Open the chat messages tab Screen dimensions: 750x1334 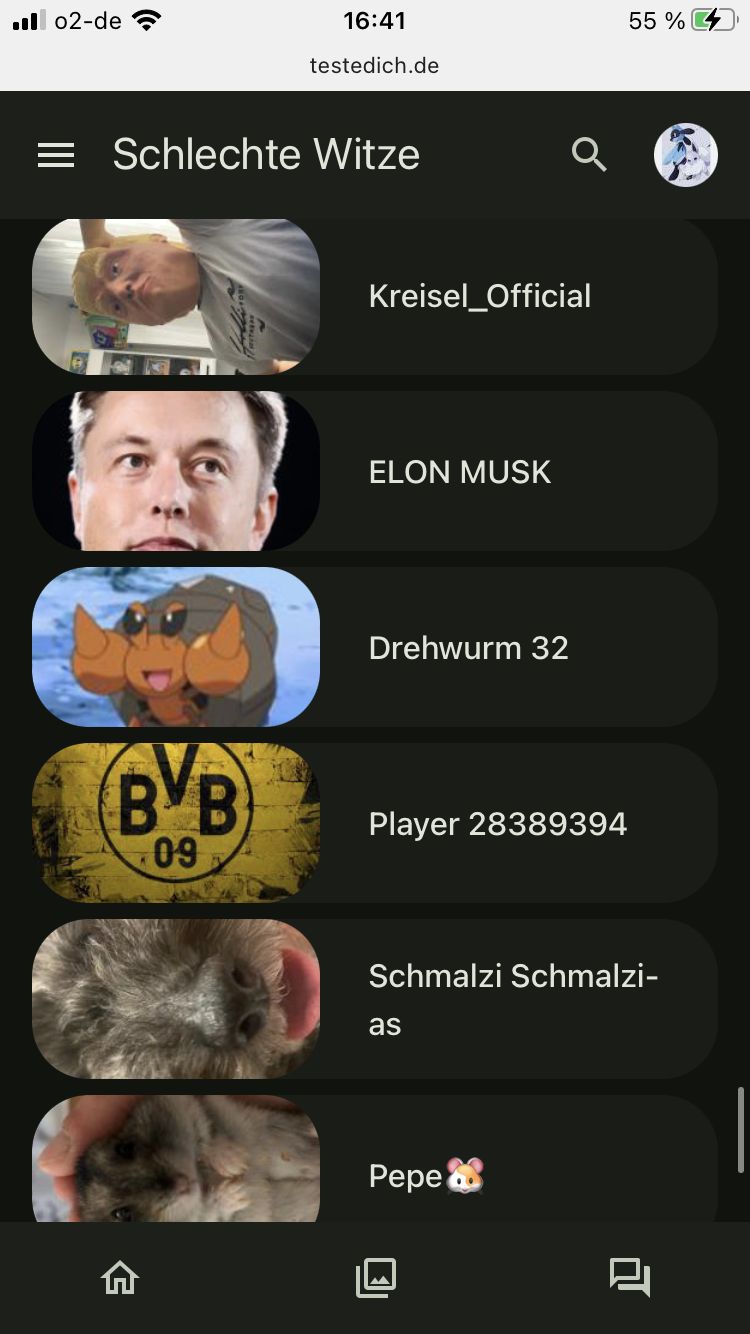[630, 1277]
